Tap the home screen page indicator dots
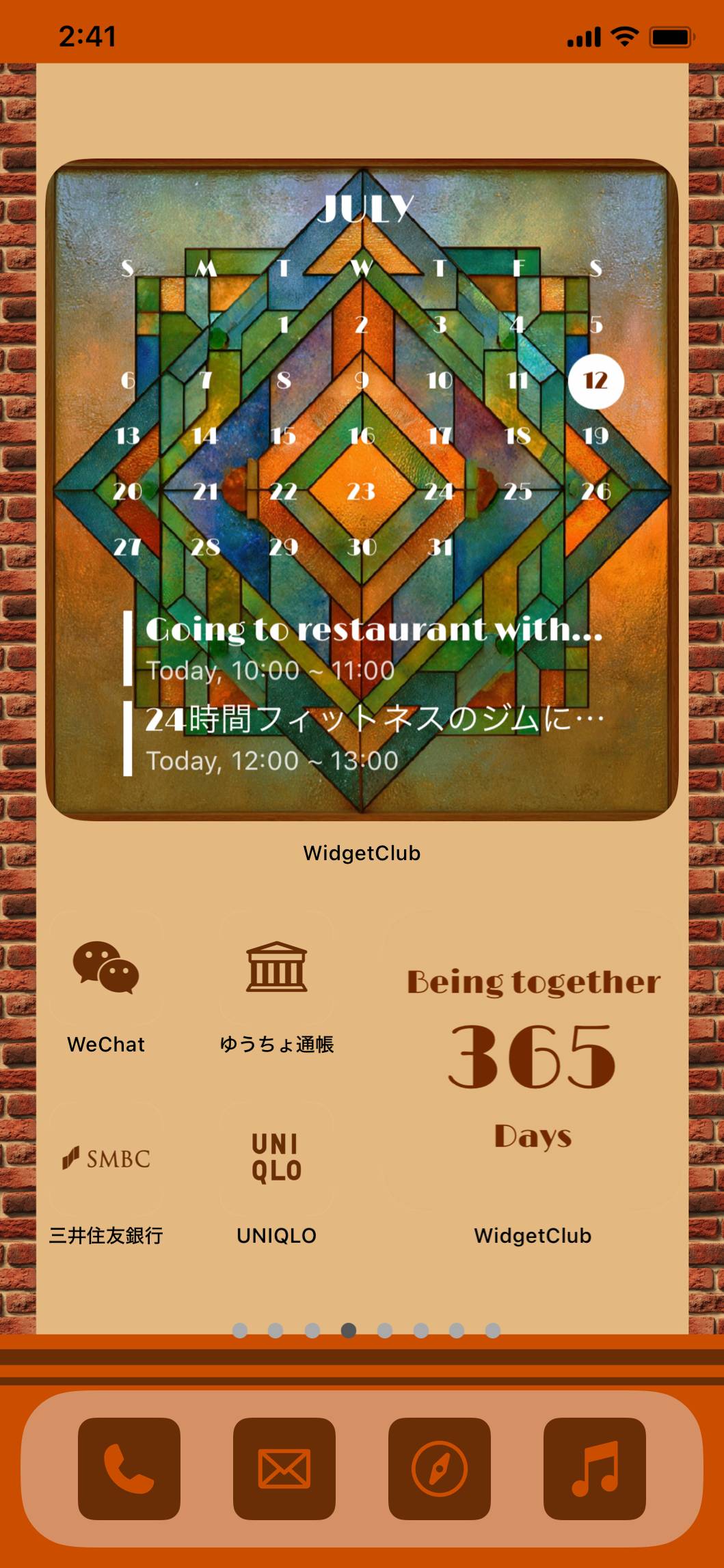Viewport: 724px width, 1568px height. 366,1330
